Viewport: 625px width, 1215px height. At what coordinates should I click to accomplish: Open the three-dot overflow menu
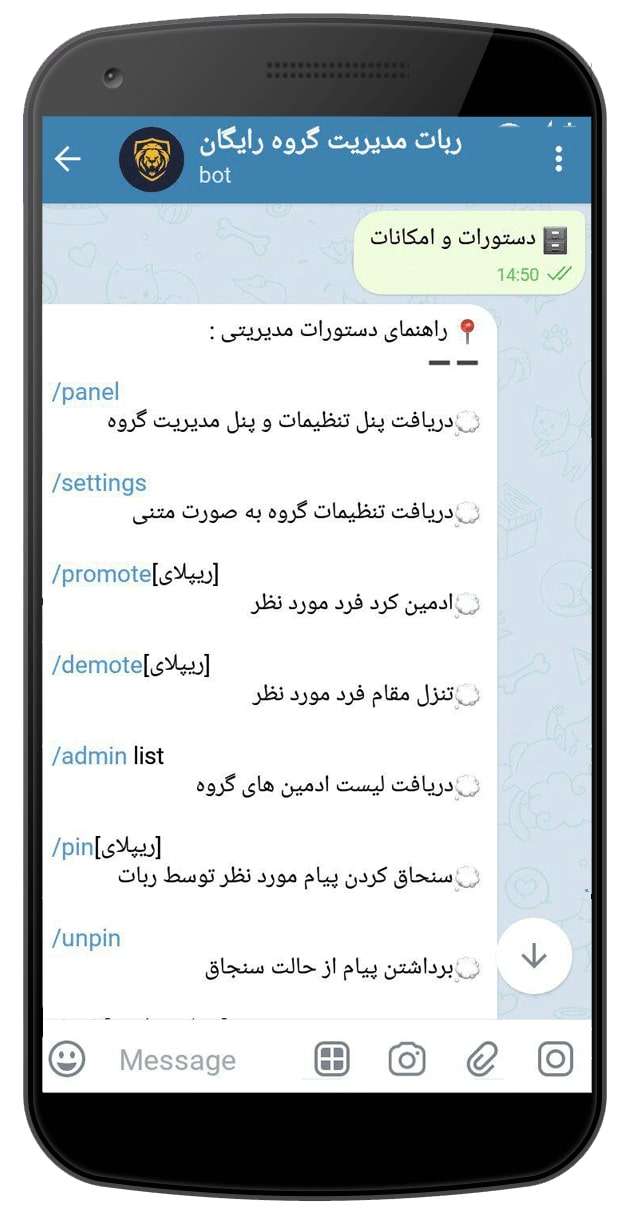558,159
